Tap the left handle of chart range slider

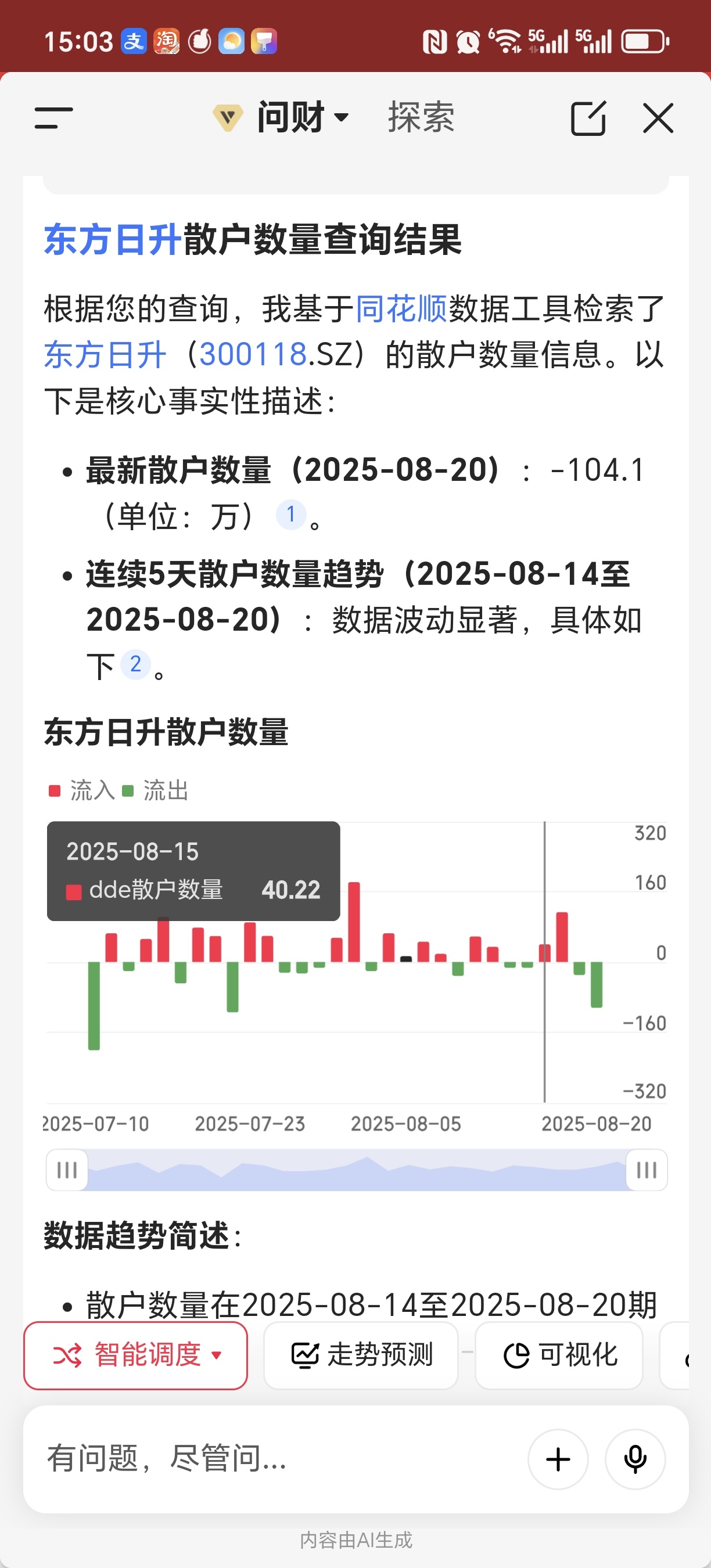[67, 1169]
